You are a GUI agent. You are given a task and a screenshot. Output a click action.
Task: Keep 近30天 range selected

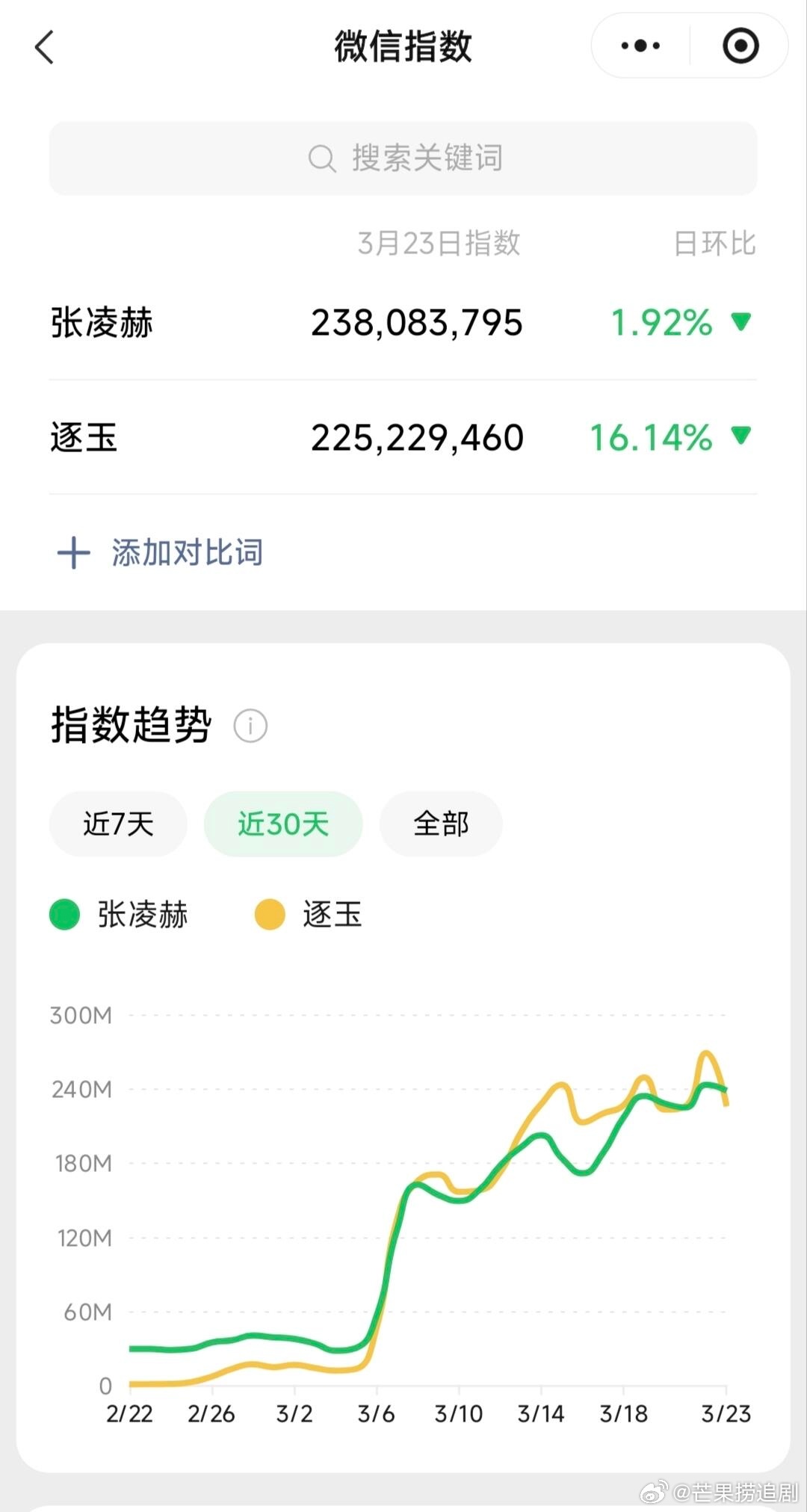tap(282, 824)
